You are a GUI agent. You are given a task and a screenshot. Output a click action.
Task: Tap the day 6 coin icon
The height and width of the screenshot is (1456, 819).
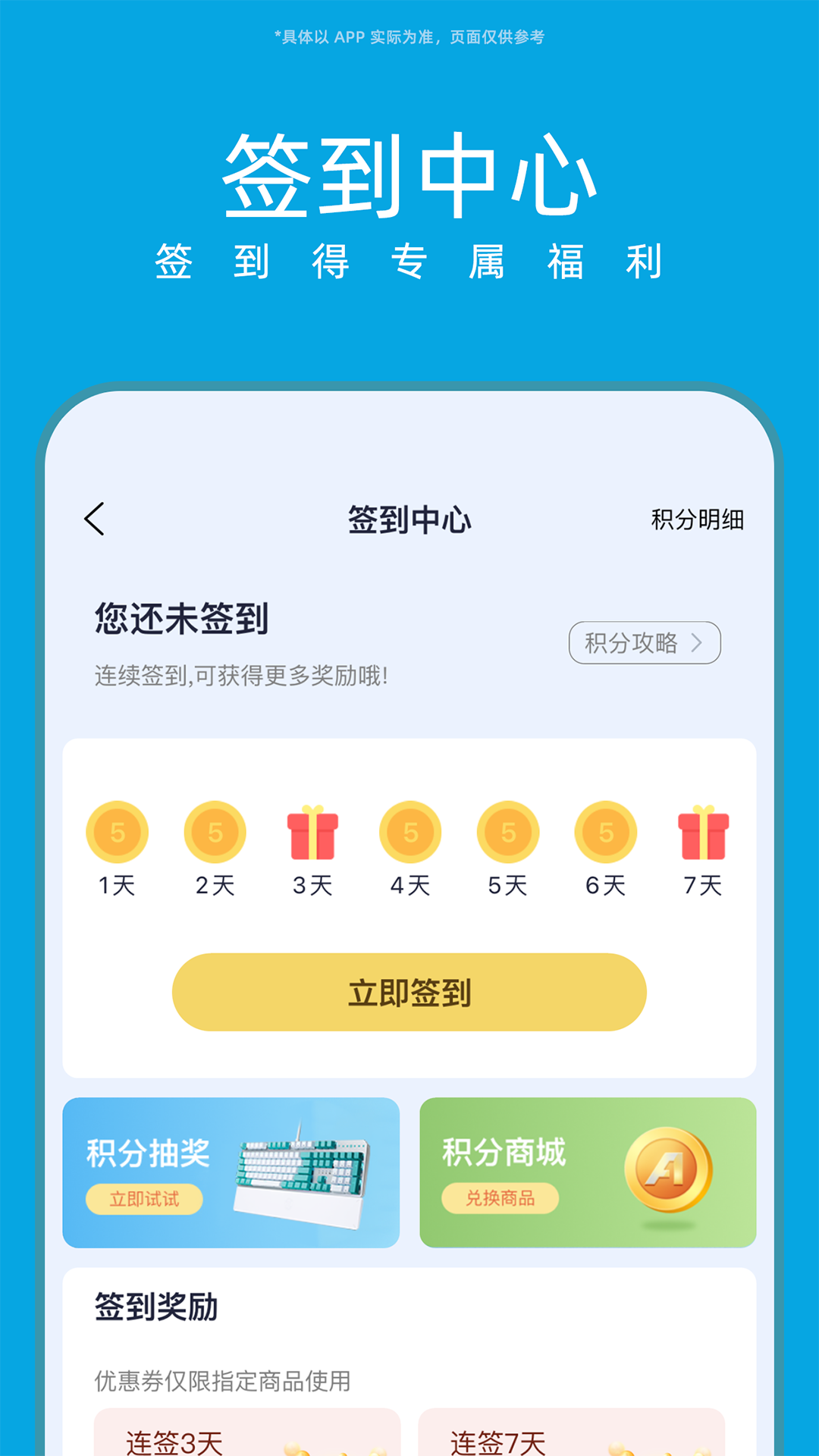pos(604,832)
